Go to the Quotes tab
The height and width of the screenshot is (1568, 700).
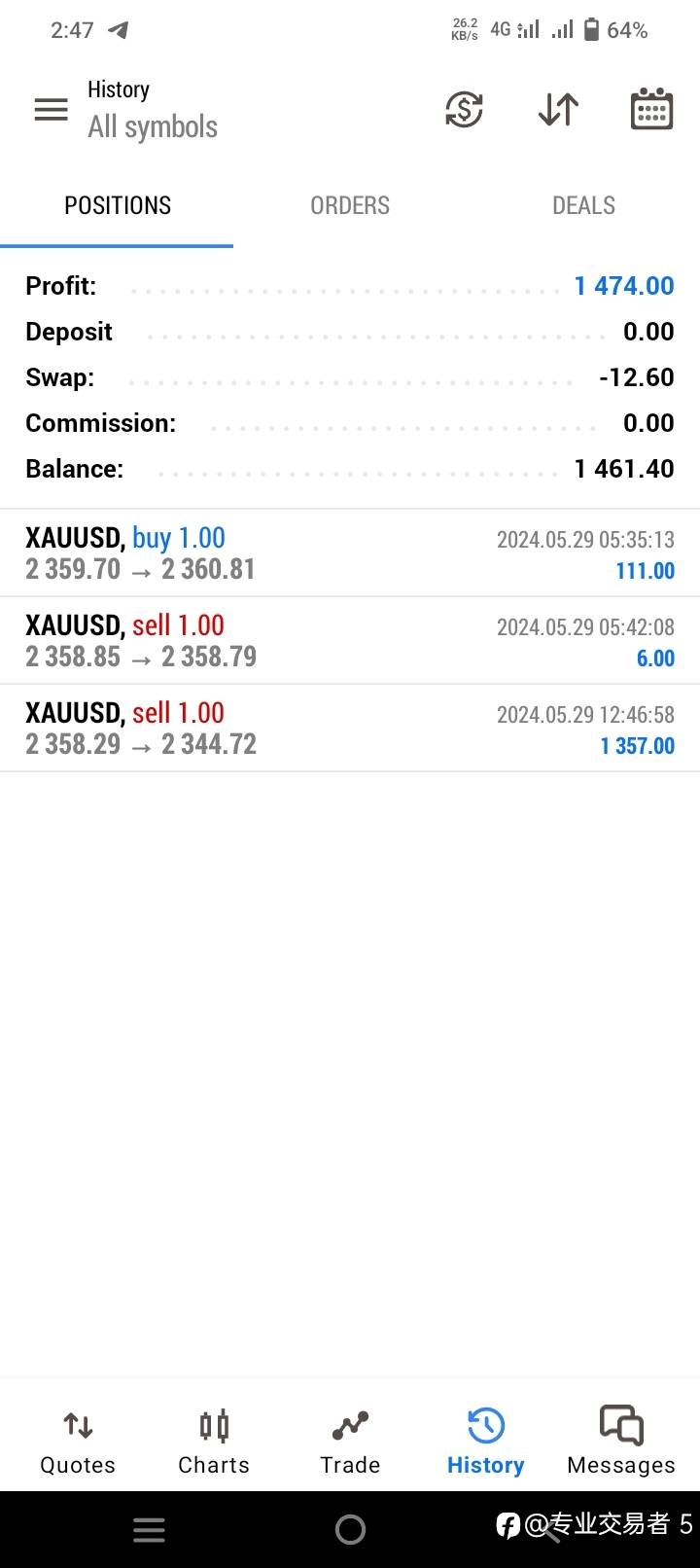pos(78,1442)
